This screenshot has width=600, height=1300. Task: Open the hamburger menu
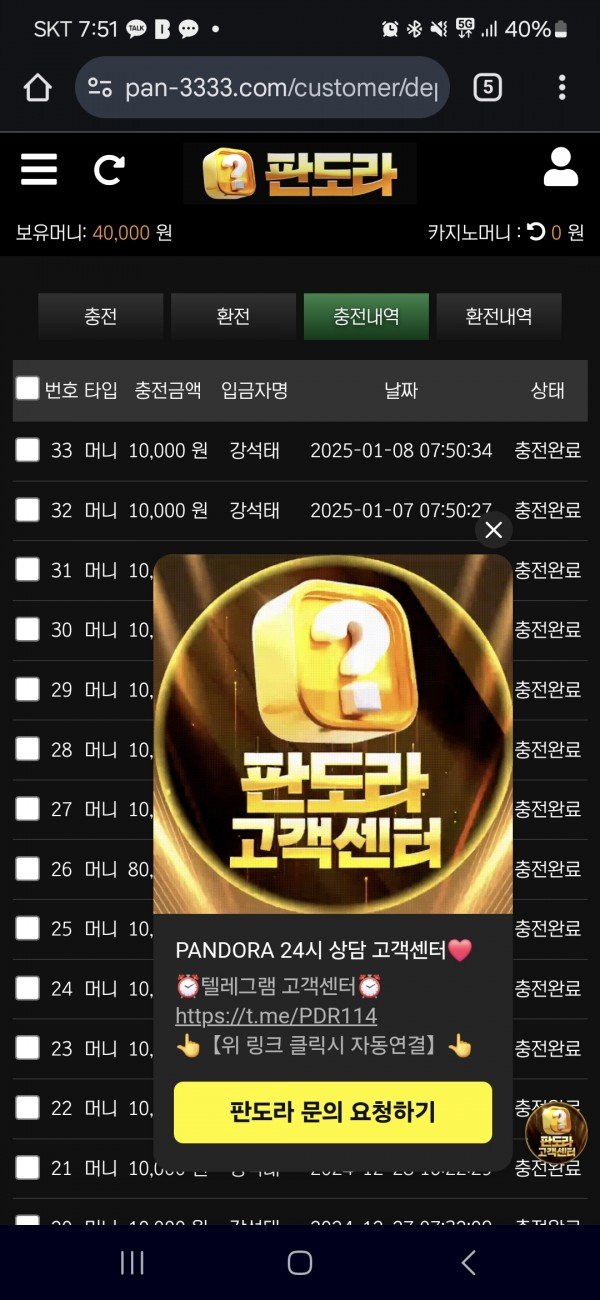pos(39,169)
